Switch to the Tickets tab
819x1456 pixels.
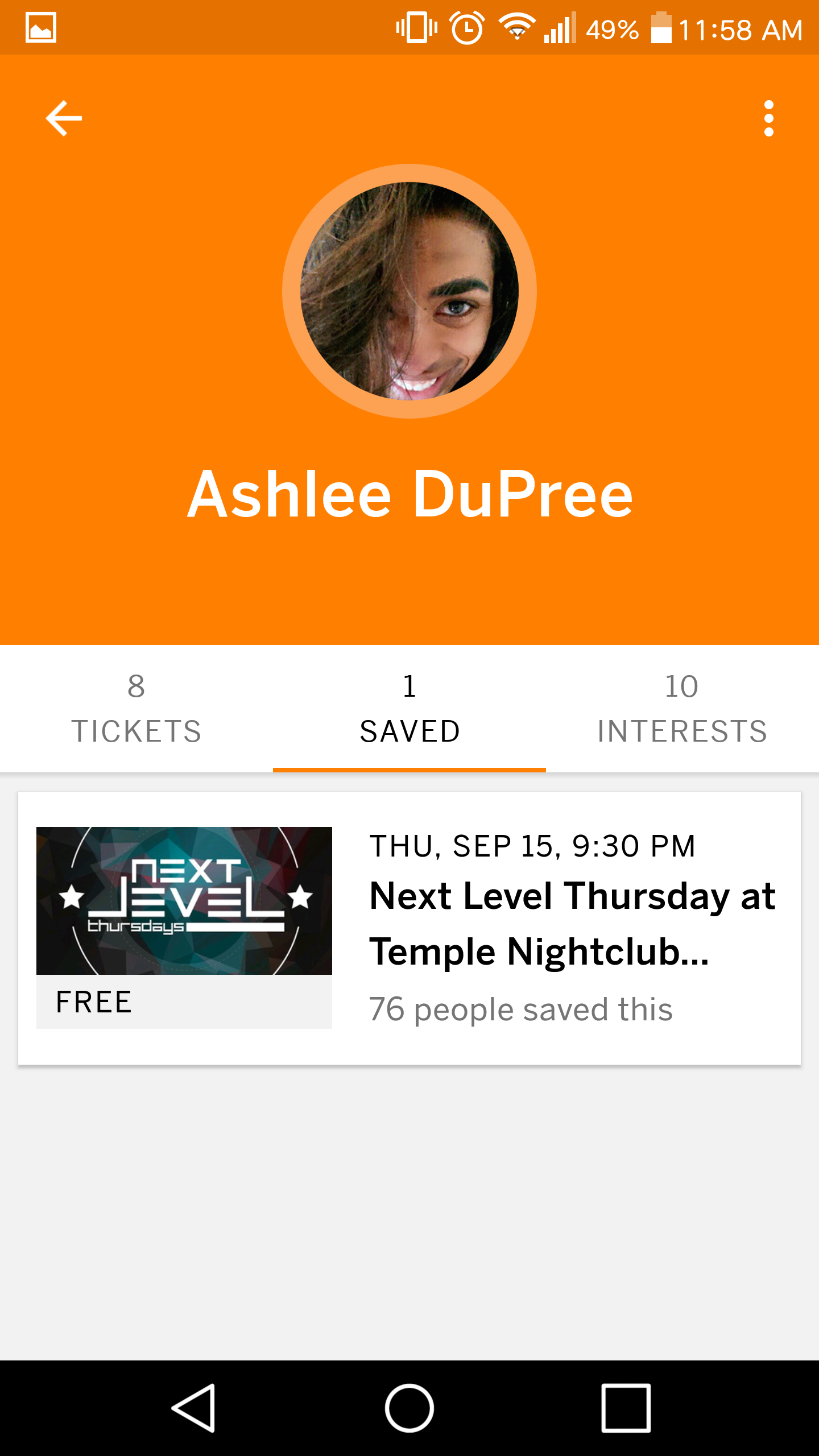136,709
